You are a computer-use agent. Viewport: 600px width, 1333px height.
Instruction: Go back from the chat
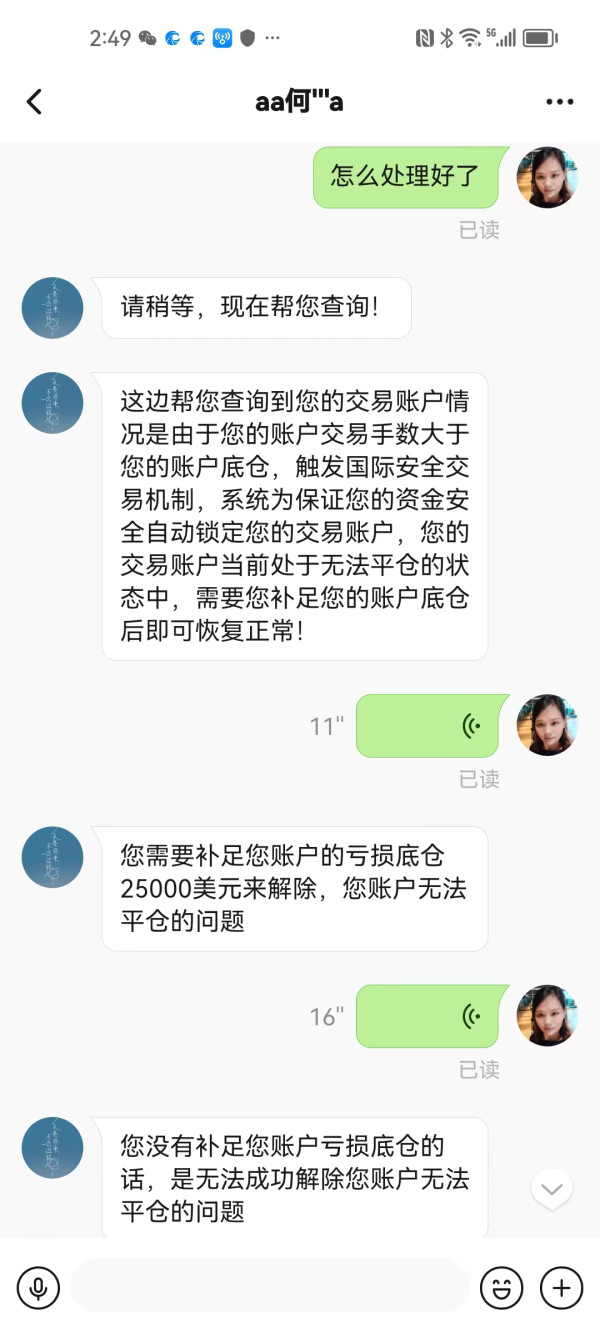point(34,101)
